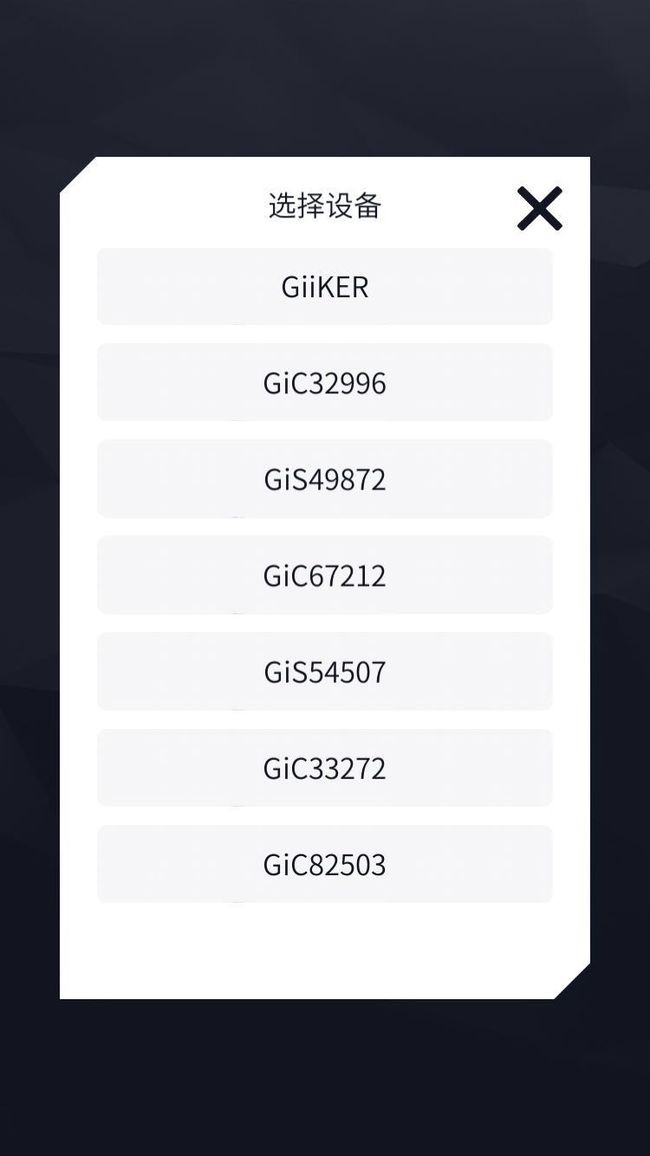The width and height of the screenshot is (650, 1156).
Task: Choose the GiC82503 device
Action: 325,864
